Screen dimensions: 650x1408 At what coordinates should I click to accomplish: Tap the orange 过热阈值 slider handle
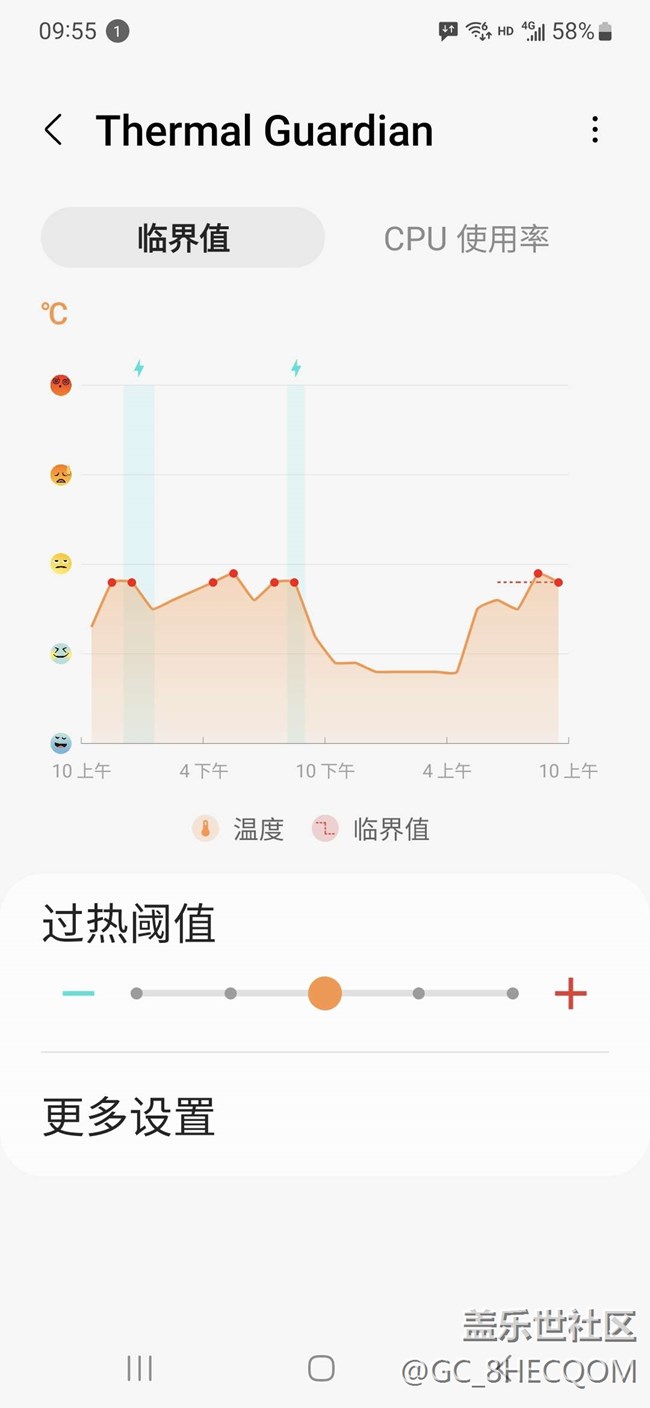(x=325, y=994)
